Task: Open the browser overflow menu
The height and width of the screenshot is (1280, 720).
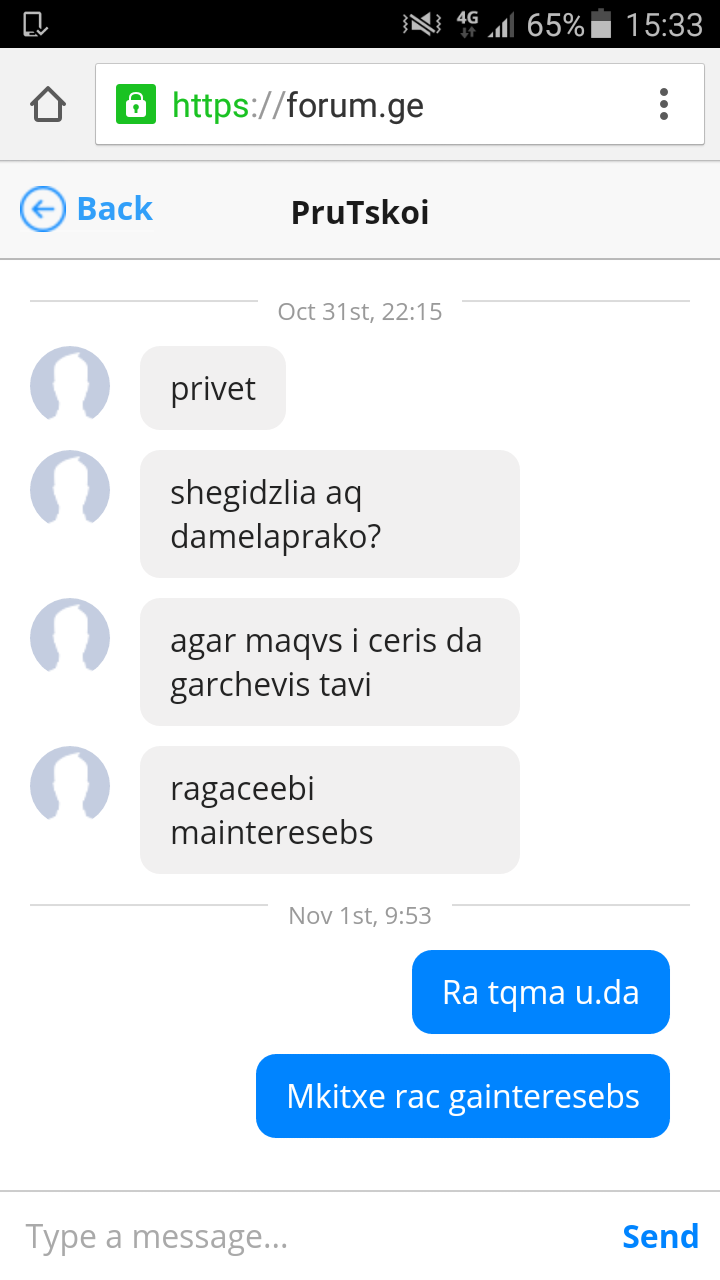Action: 664,104
